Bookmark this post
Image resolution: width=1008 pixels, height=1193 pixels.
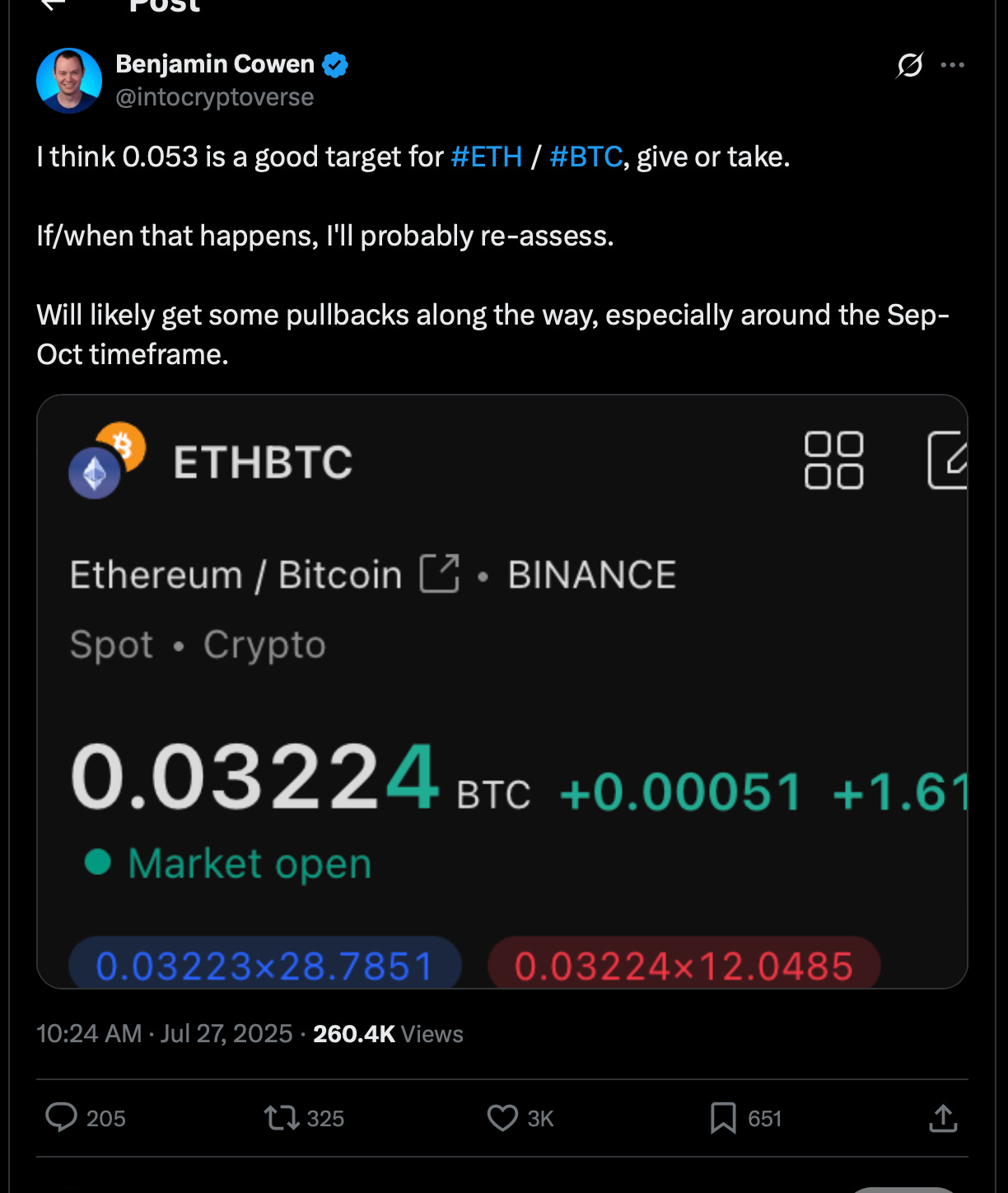723,1118
